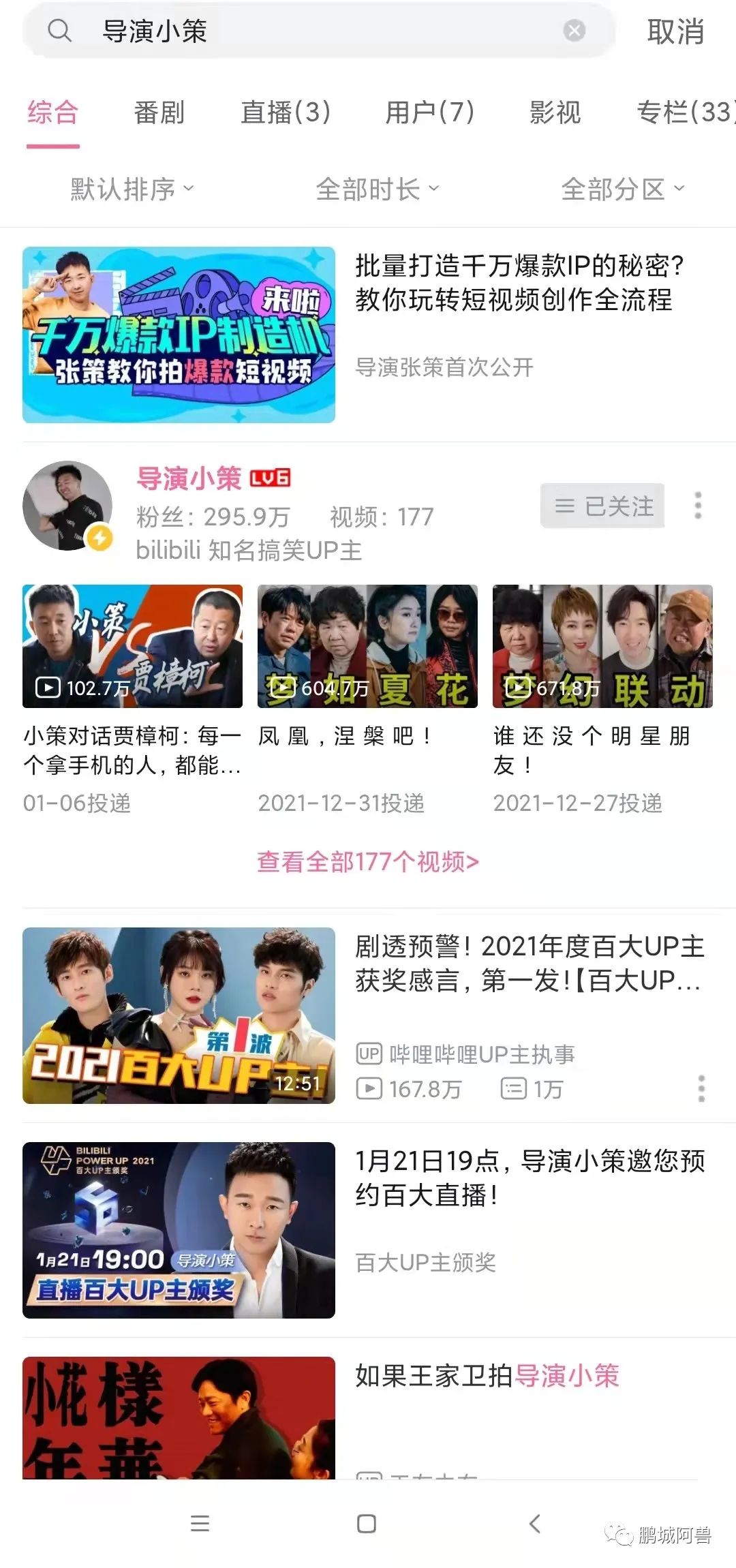Viewport: 736px width, 1568px height.
Task: Expand the 全部时长 duration filter
Action: [x=377, y=189]
